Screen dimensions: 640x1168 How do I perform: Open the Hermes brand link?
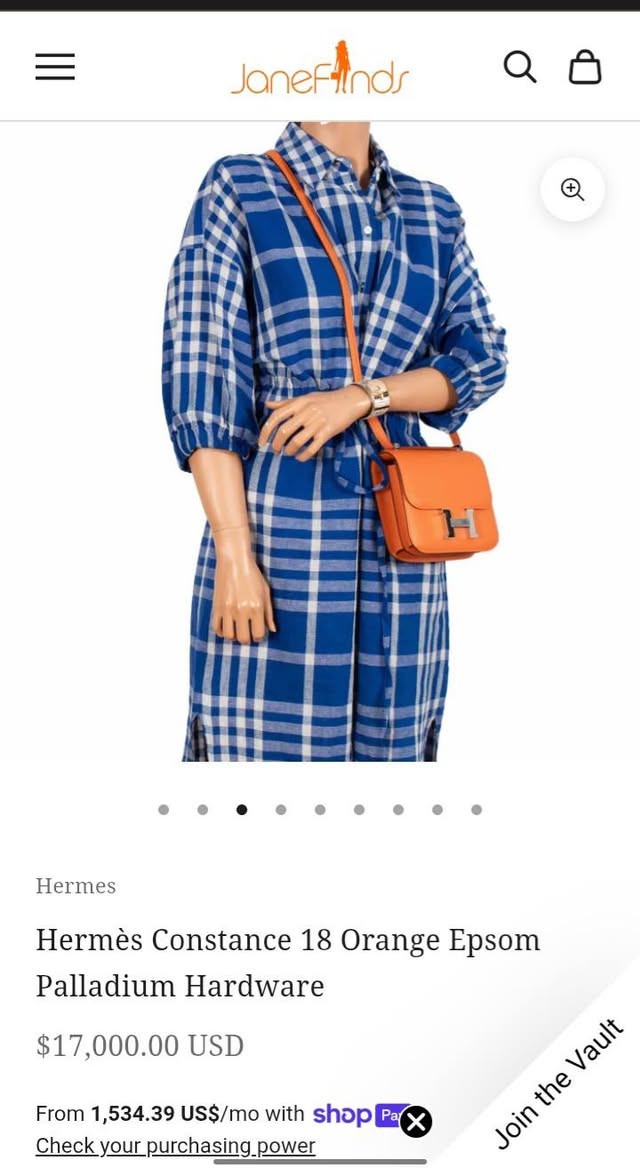(76, 886)
